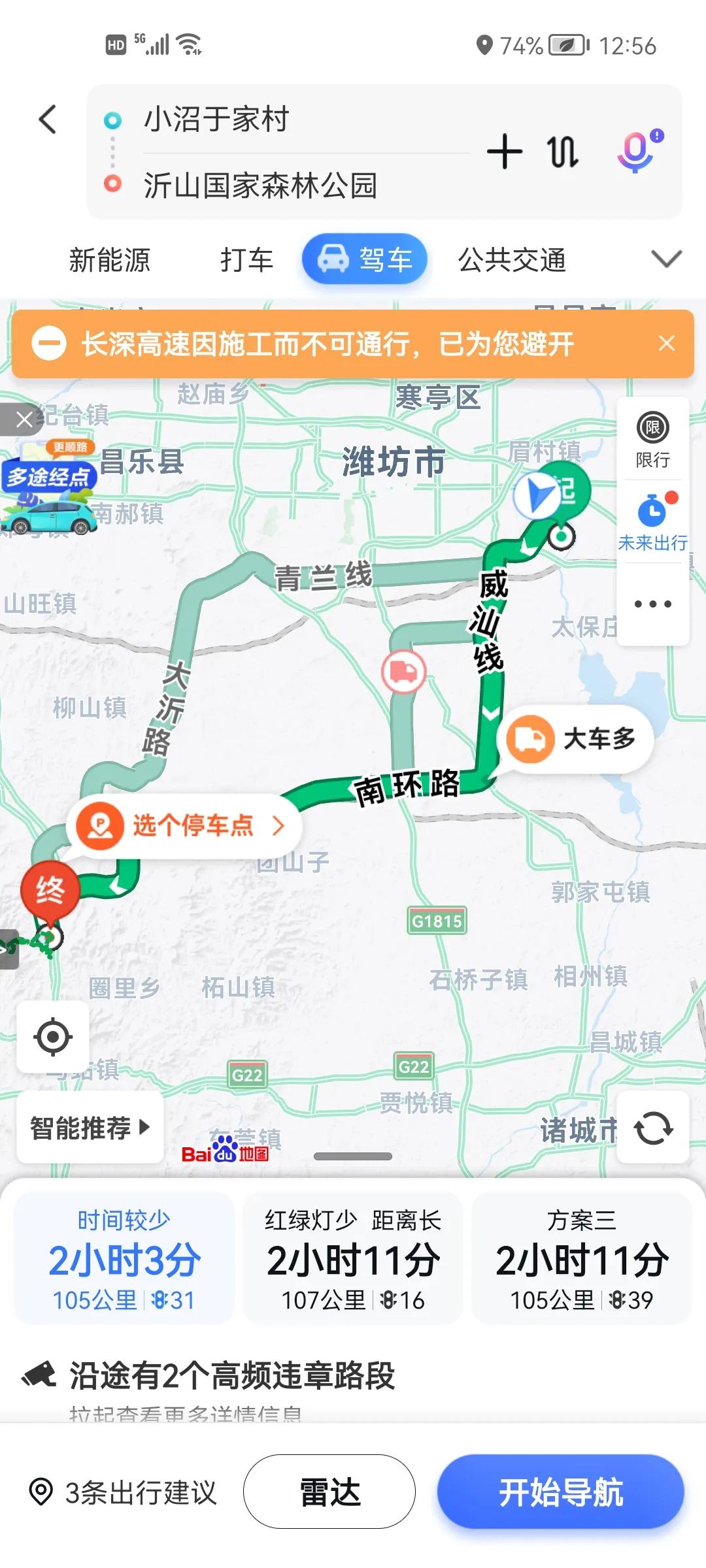Open more map options via the ellipsis icon
This screenshot has height=1568, width=706.
click(x=652, y=604)
